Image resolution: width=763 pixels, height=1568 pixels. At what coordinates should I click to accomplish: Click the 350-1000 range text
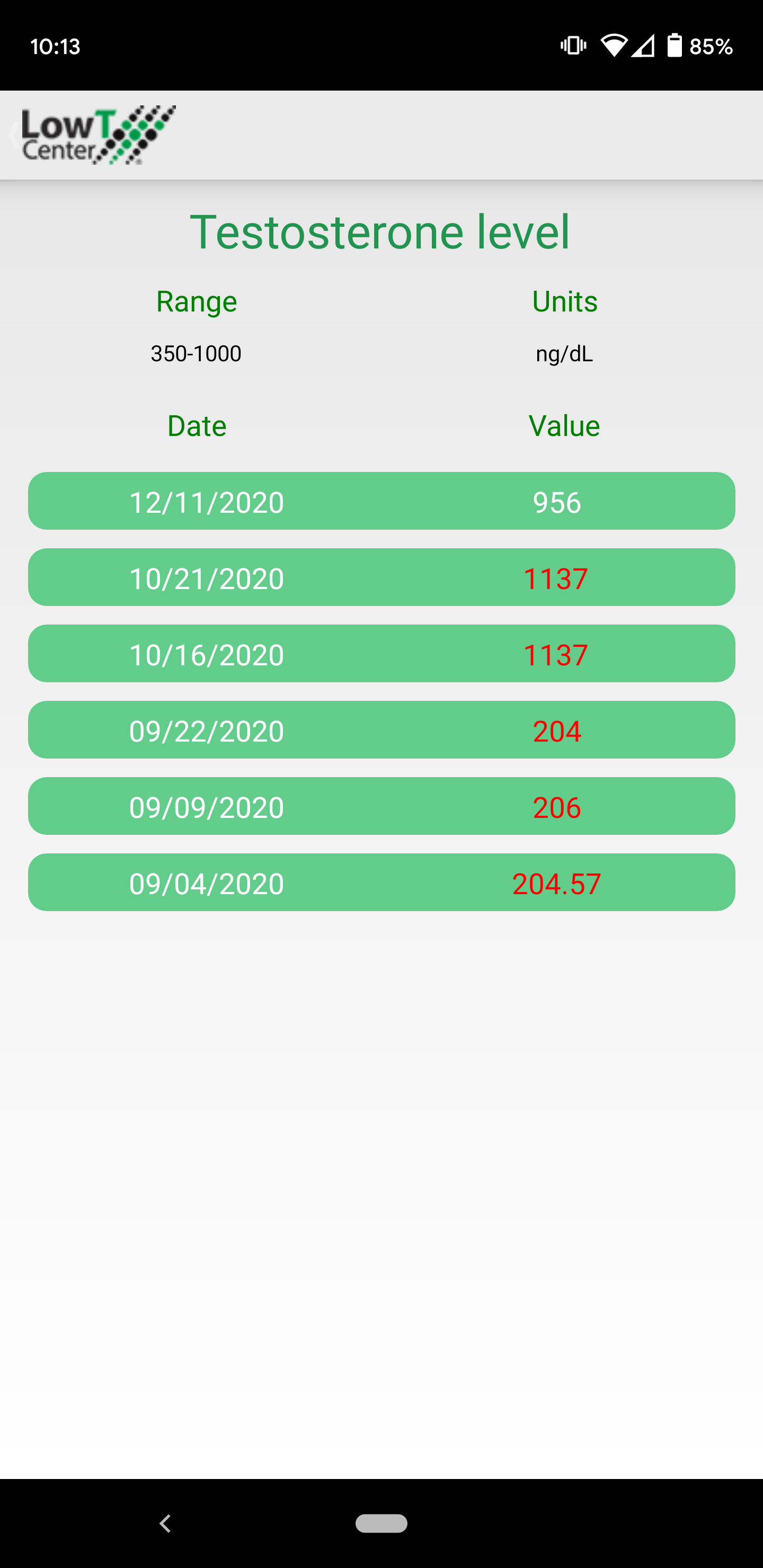pyautogui.click(x=196, y=353)
